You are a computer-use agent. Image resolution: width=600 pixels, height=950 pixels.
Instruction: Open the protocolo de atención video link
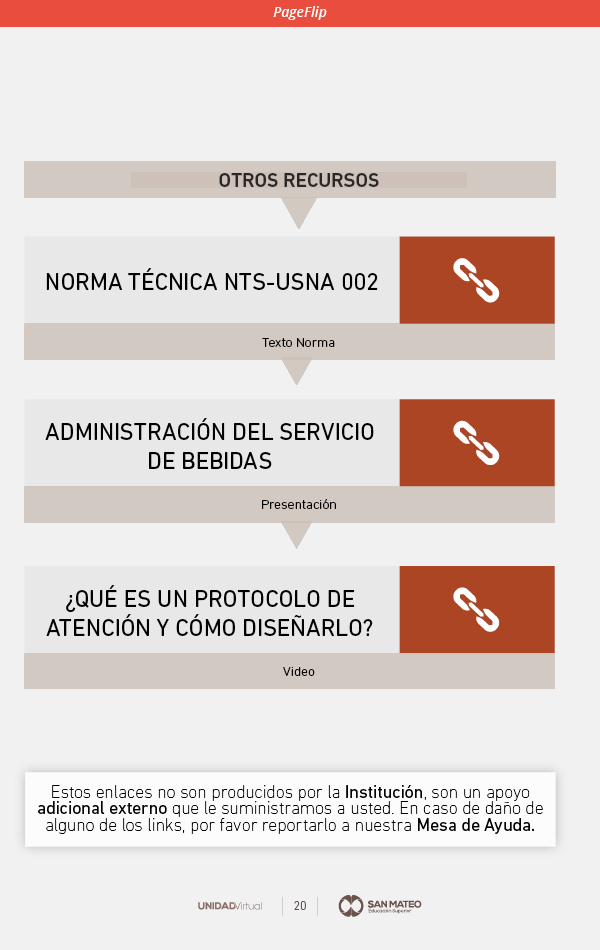click(477, 609)
